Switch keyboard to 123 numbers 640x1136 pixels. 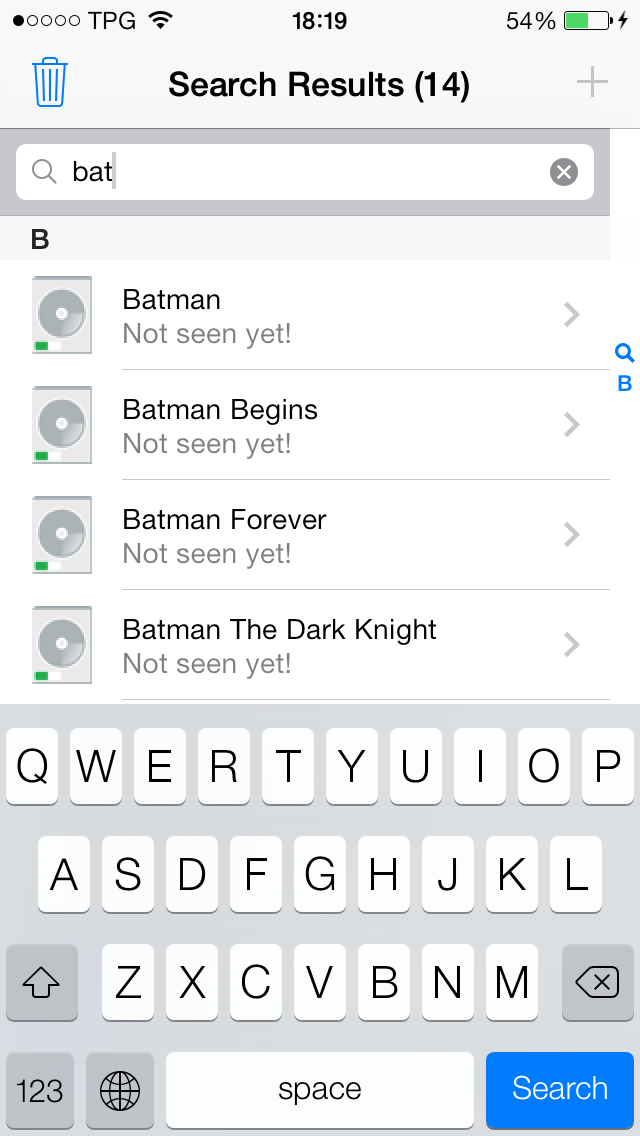pos(40,1089)
